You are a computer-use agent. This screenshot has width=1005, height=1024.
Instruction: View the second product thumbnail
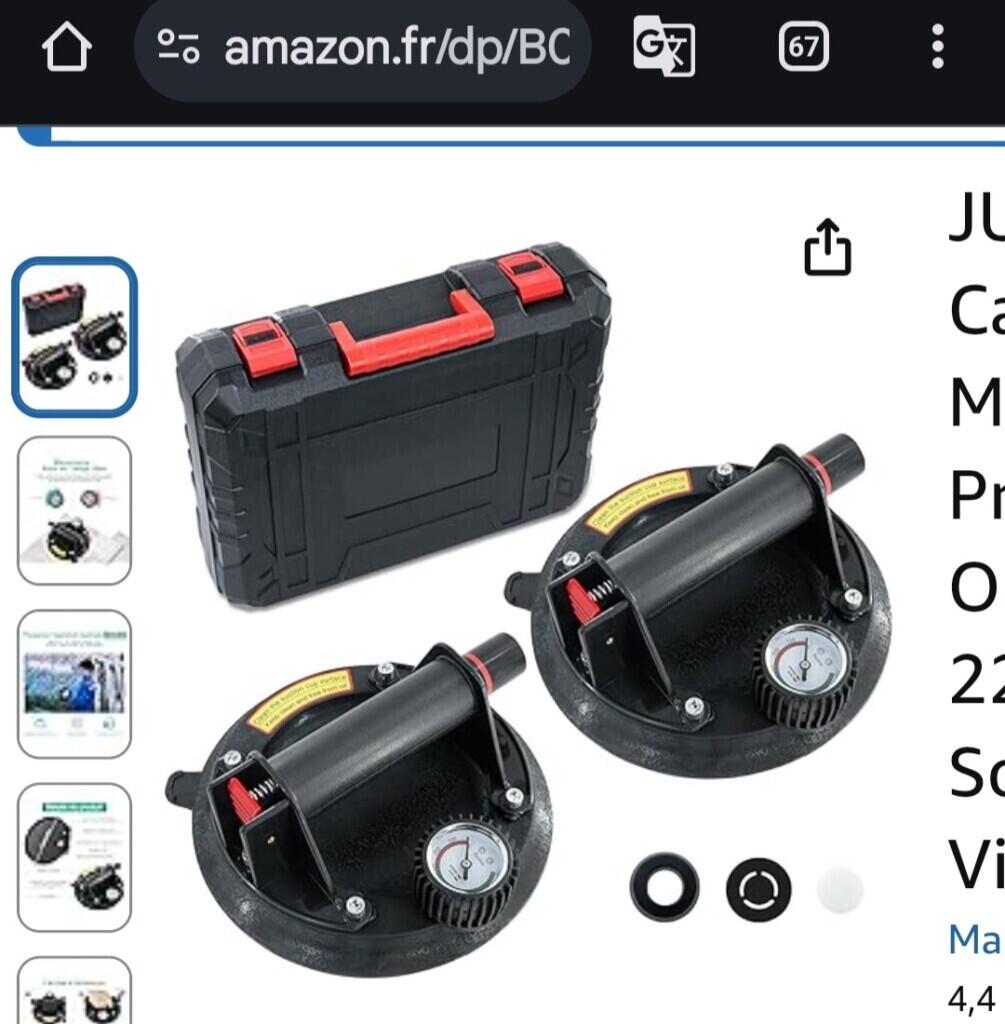click(x=74, y=510)
